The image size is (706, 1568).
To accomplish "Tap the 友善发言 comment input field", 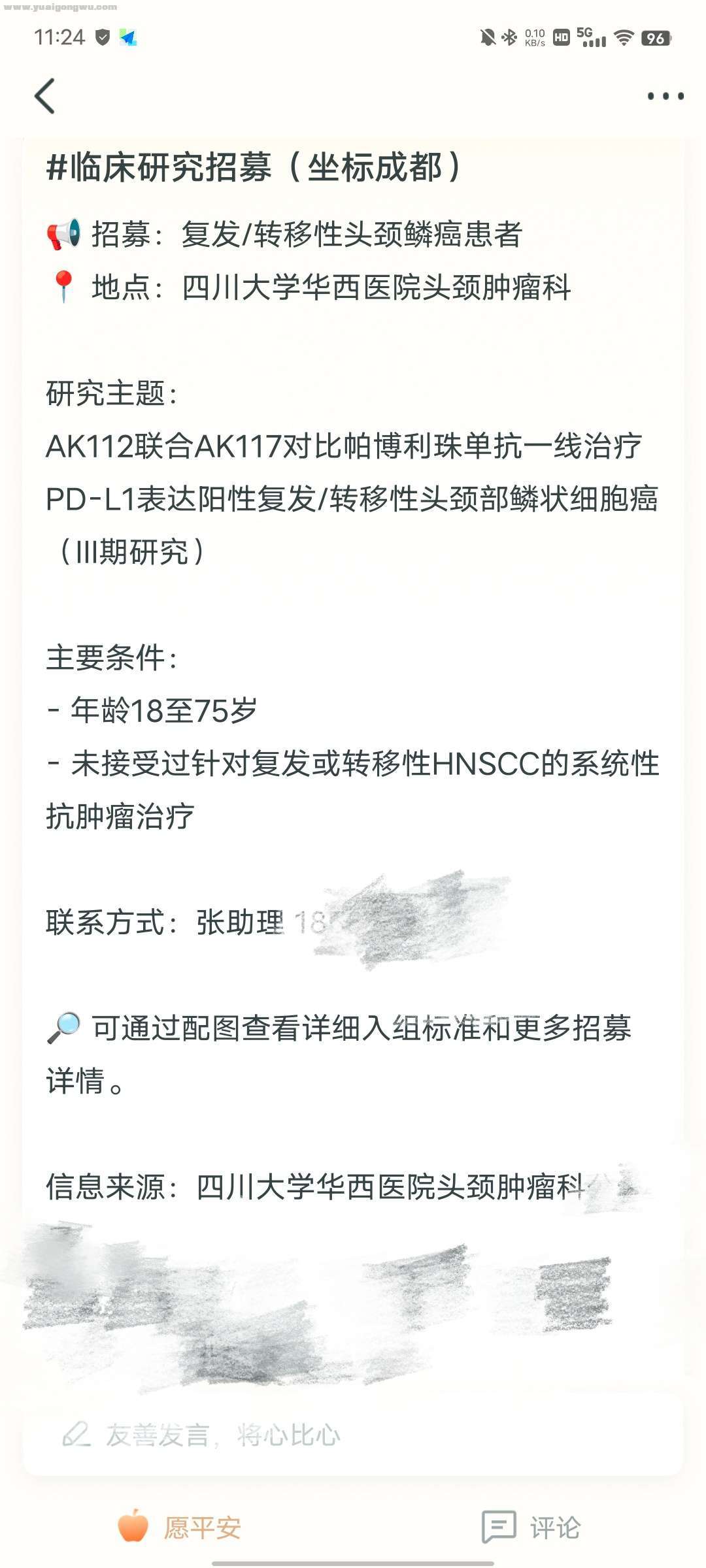I will [x=222, y=1435].
